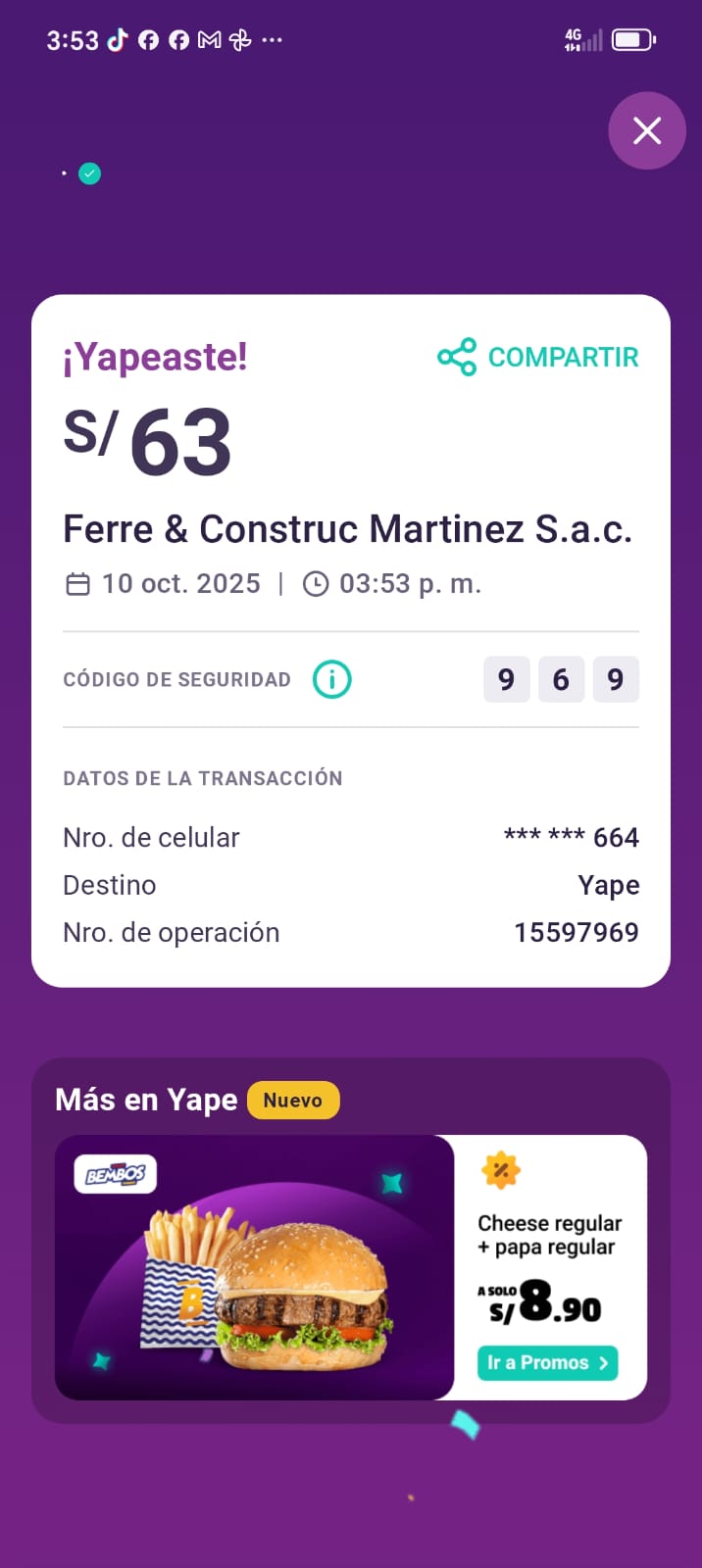
Task: Close the Yape payment receipt
Action: click(647, 130)
